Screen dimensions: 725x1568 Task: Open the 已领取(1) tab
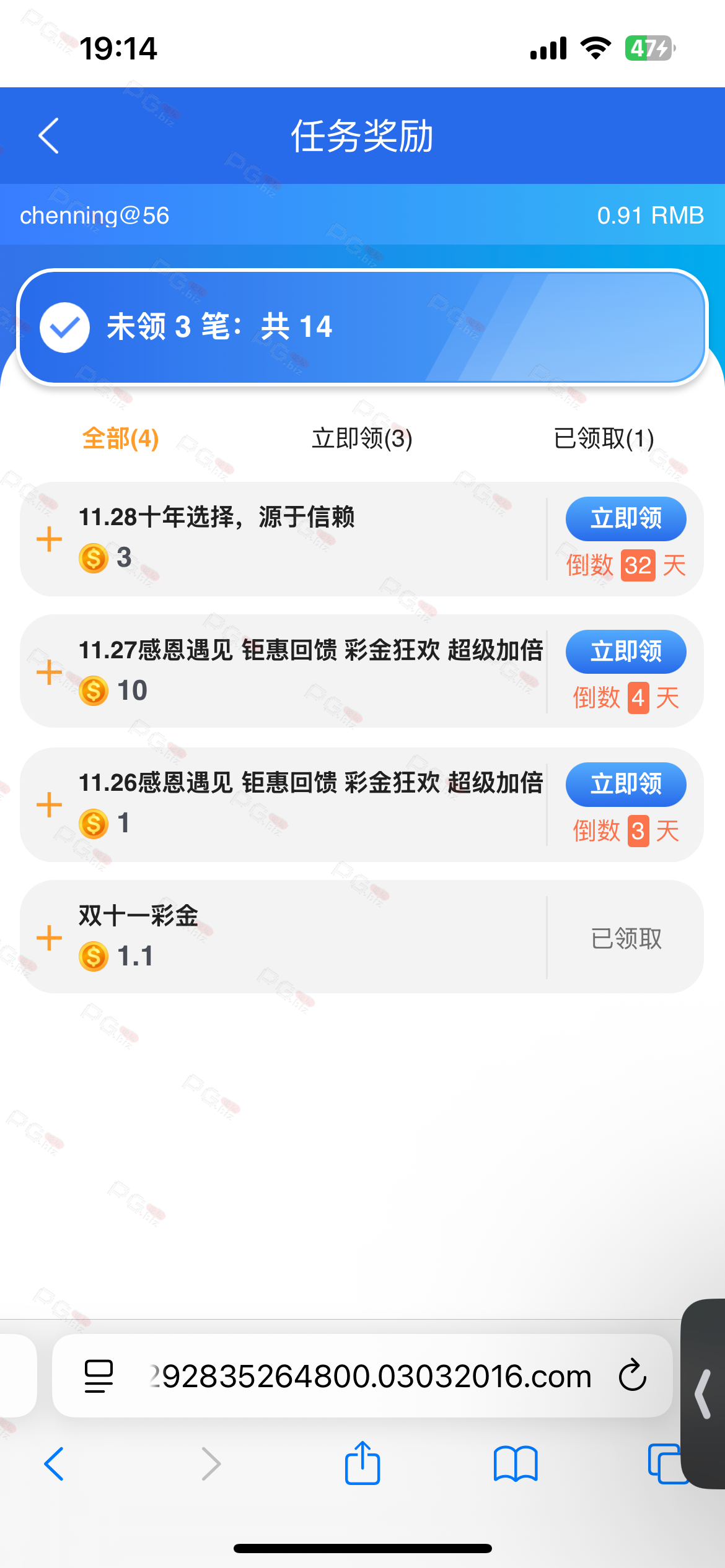[604, 438]
